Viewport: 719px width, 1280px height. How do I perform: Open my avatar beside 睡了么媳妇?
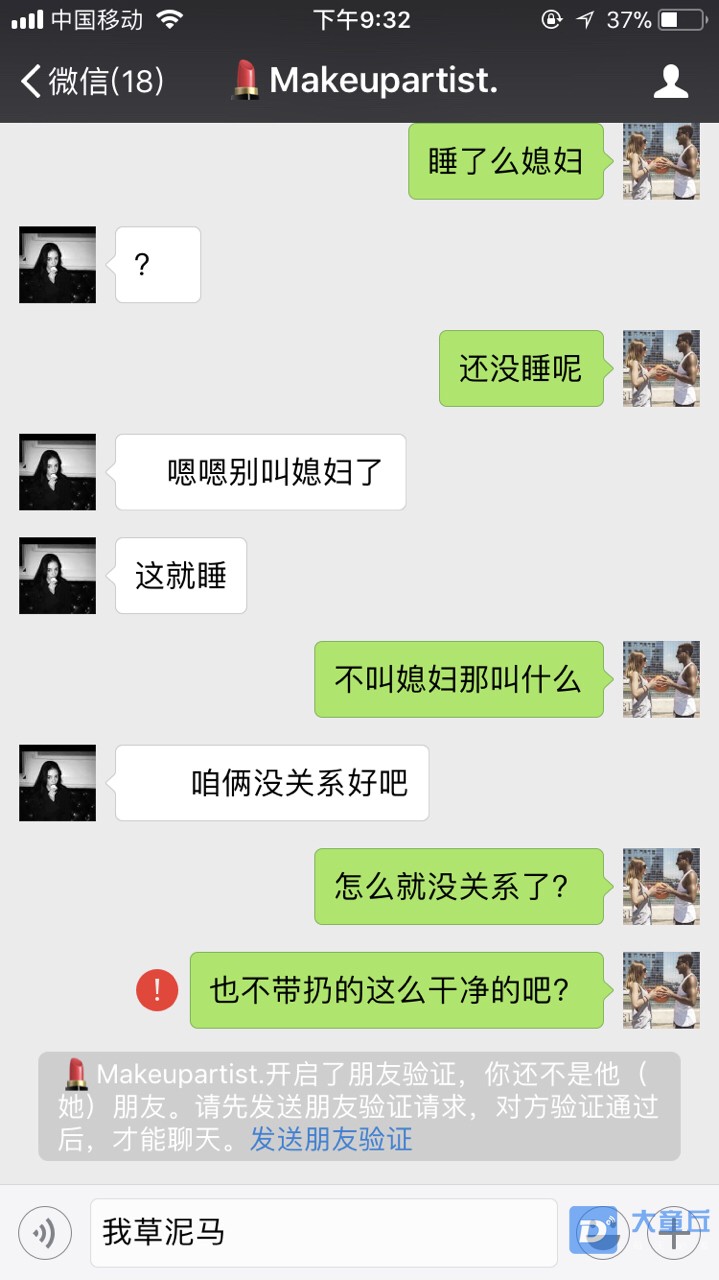[661, 161]
